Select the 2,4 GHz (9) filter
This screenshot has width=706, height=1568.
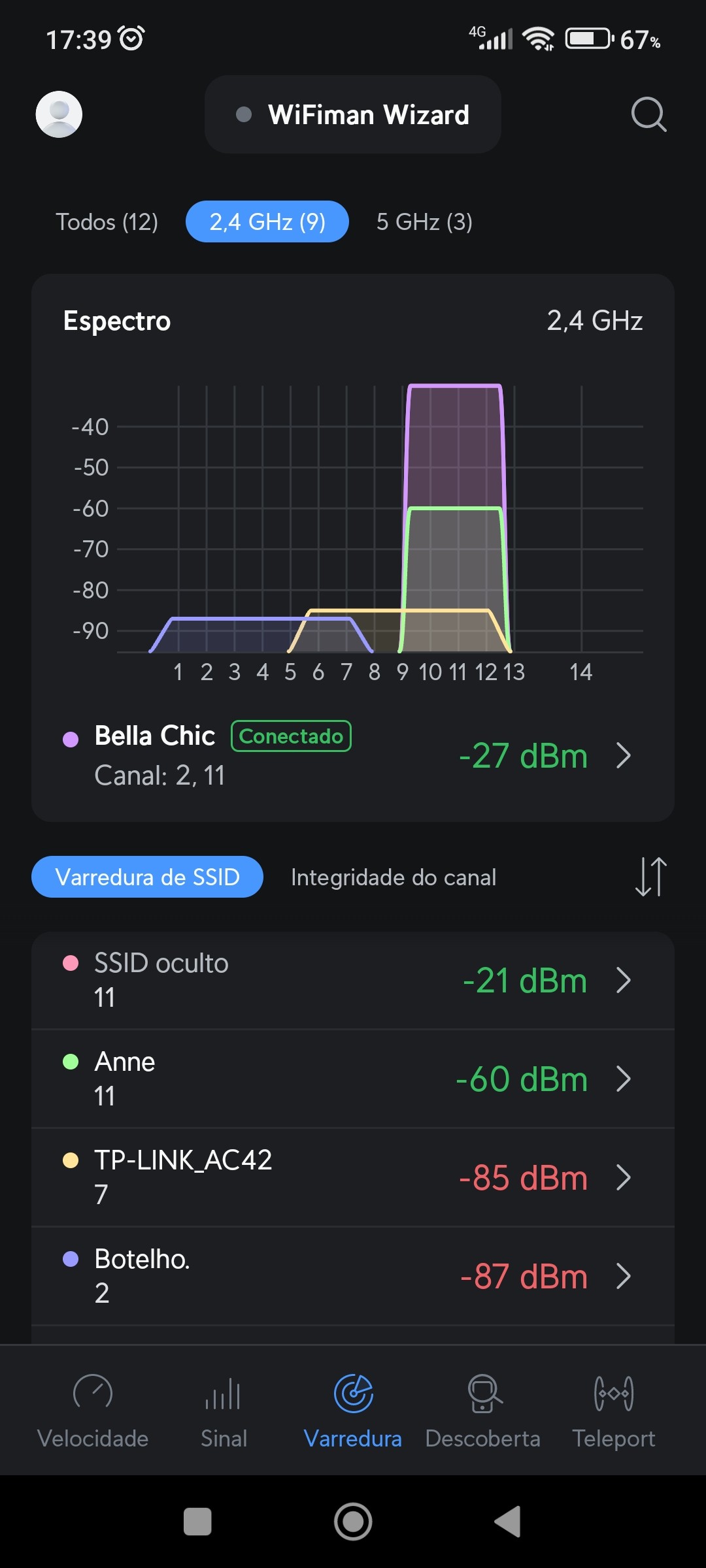pos(267,222)
